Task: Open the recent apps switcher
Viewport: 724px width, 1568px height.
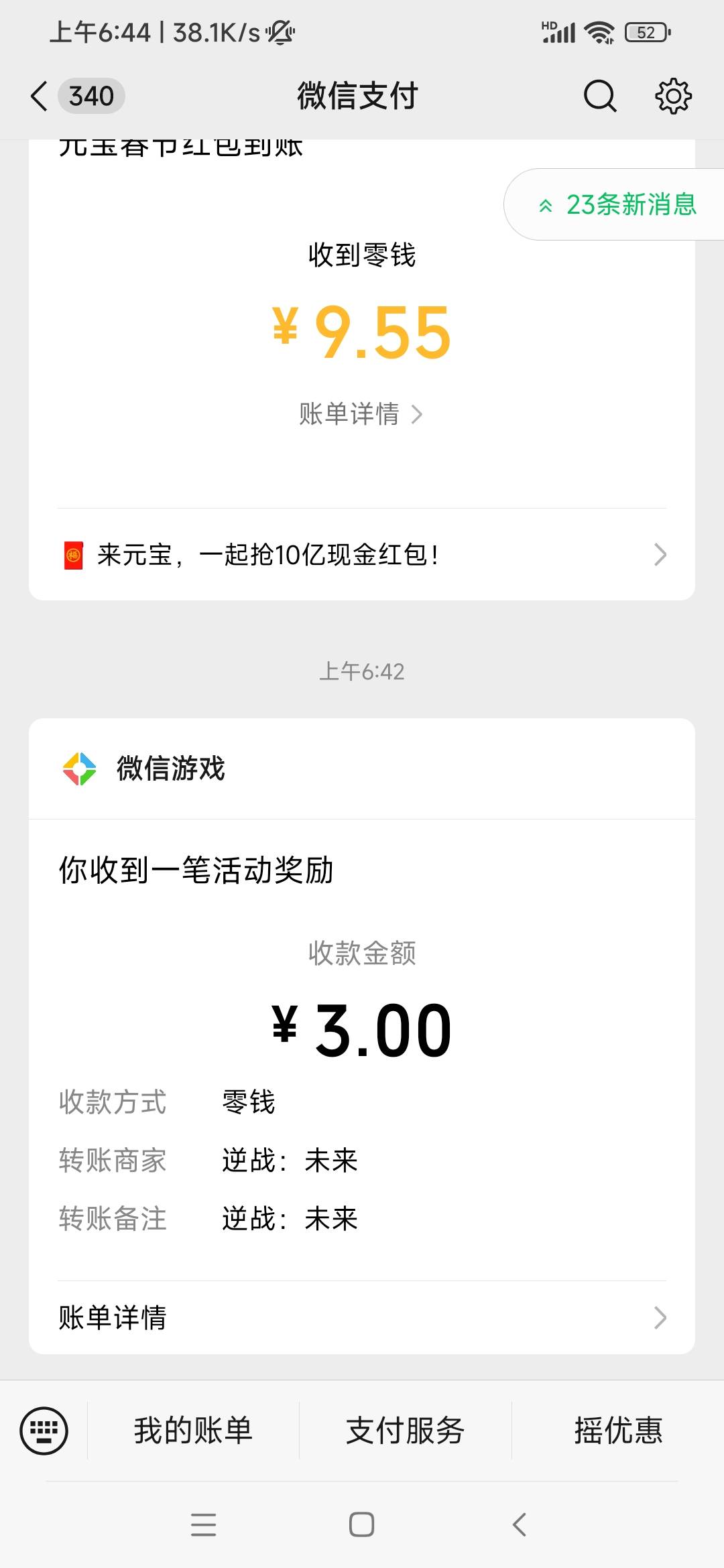Action: (203, 1524)
